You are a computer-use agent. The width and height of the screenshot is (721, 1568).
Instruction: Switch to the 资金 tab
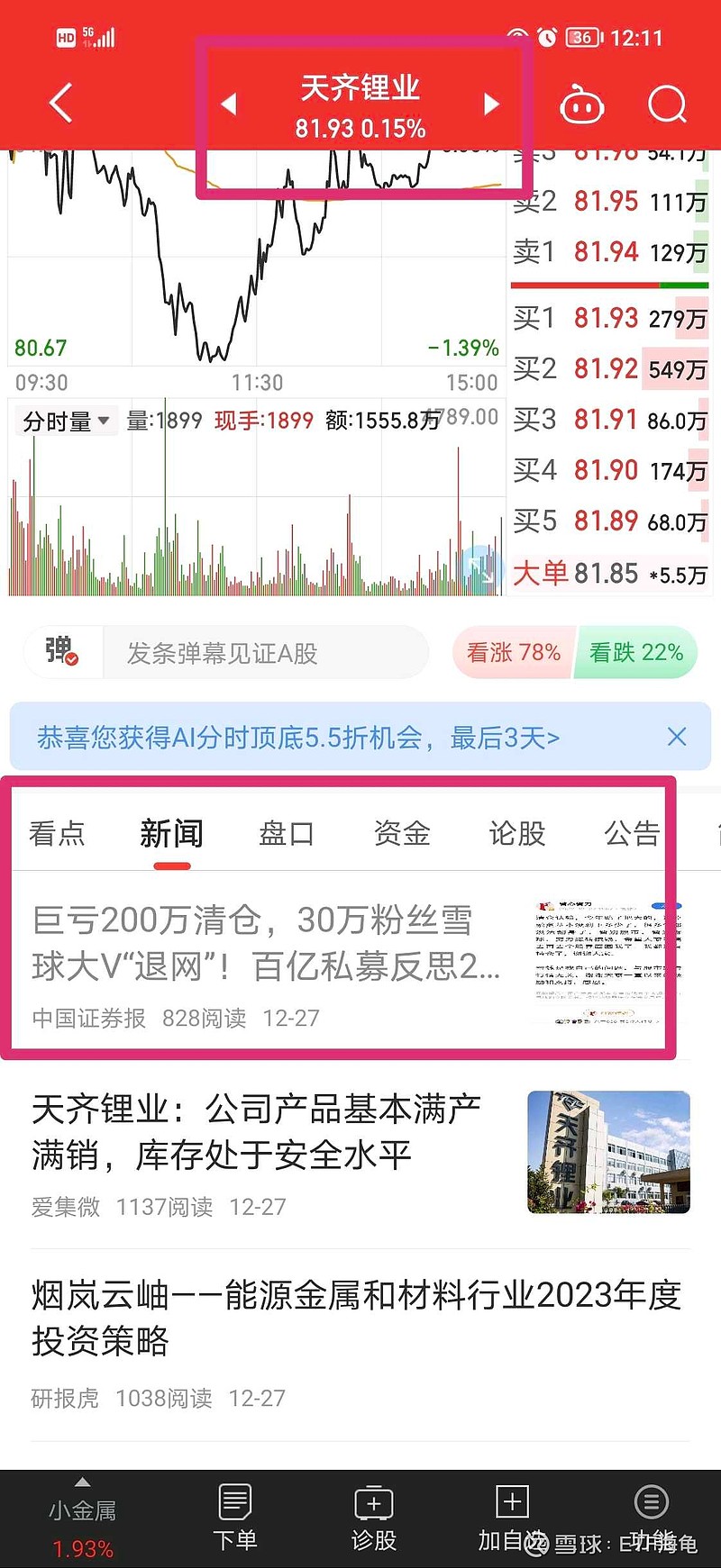(402, 833)
